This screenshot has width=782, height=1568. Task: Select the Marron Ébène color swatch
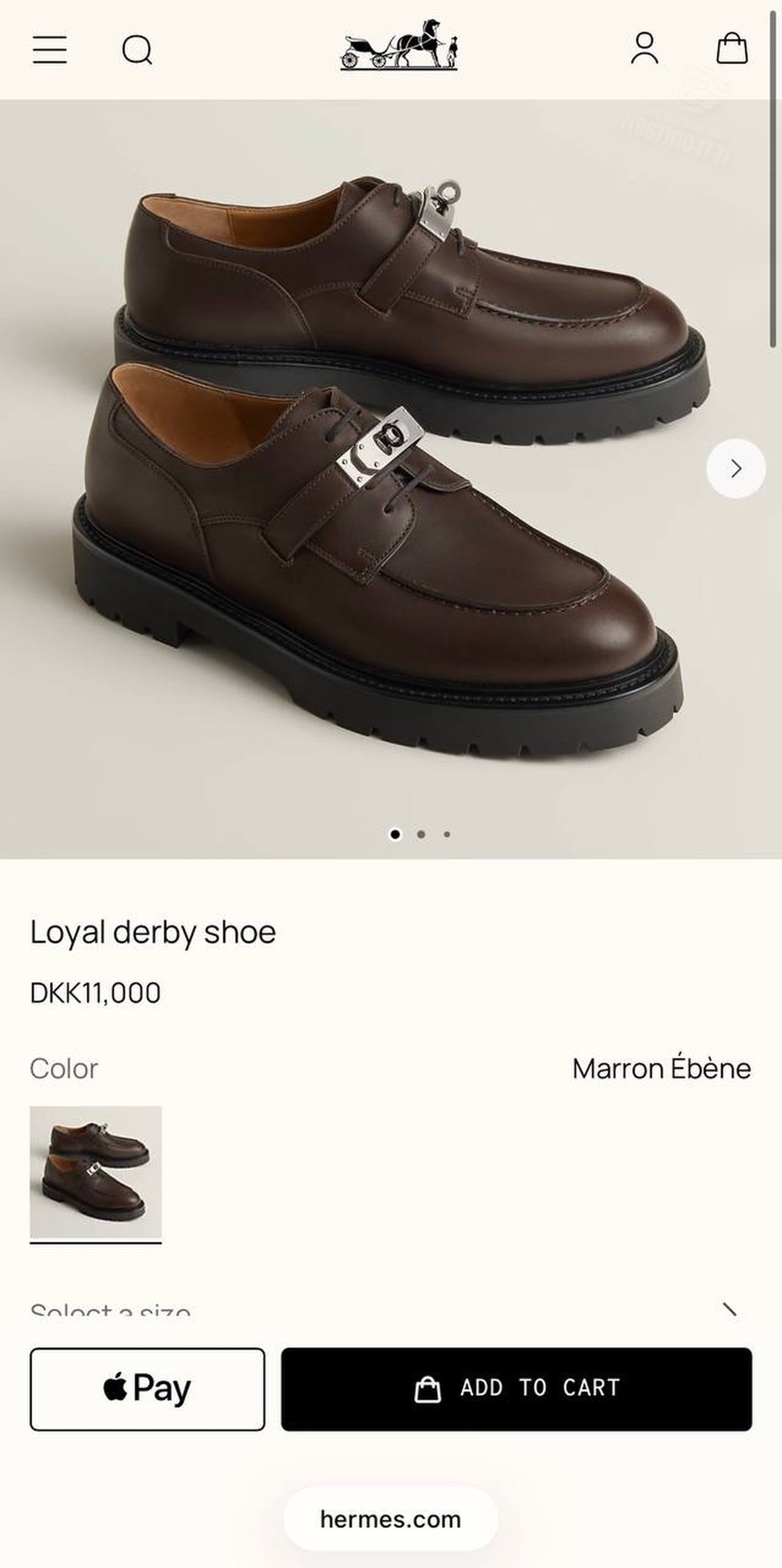(x=96, y=1171)
